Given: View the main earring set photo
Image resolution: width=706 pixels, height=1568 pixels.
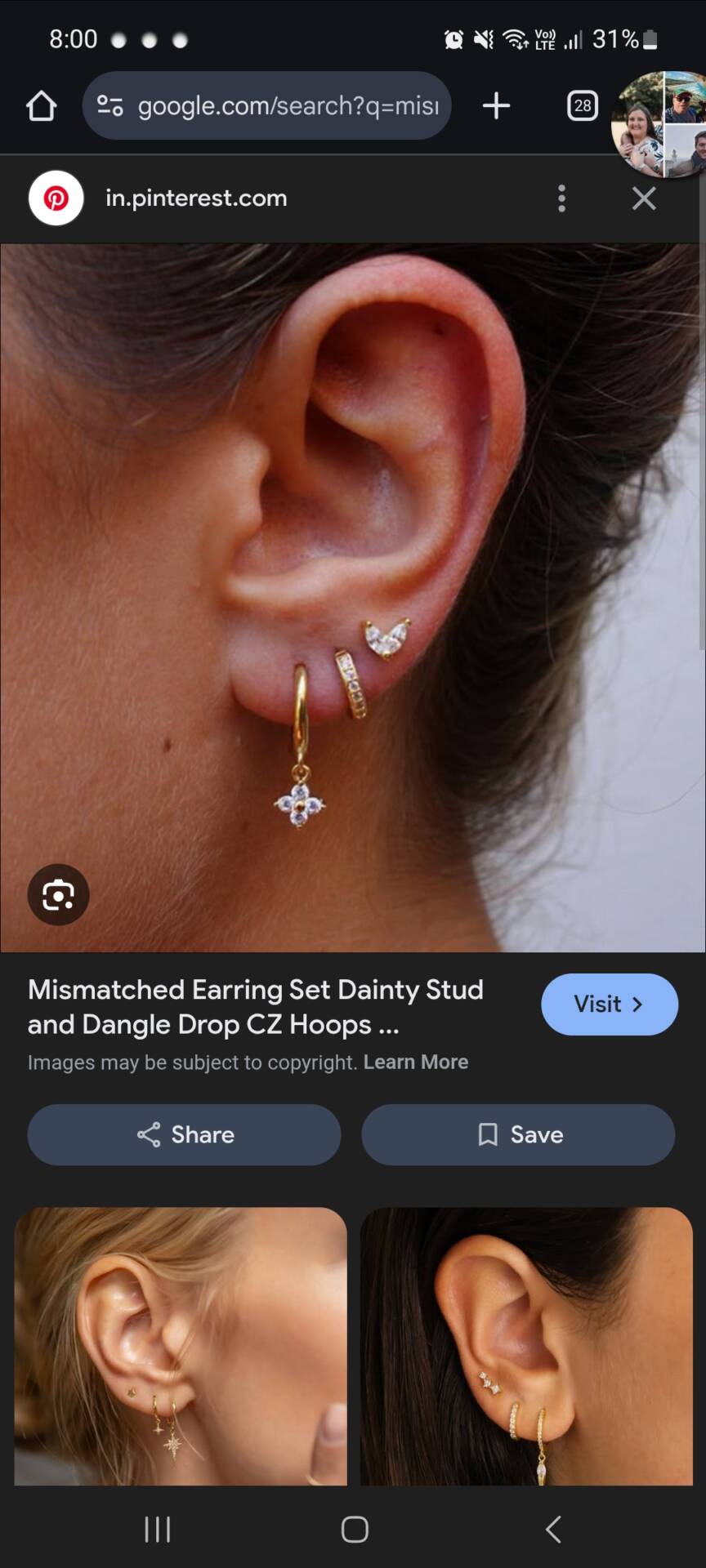Looking at the screenshot, I should (351, 596).
